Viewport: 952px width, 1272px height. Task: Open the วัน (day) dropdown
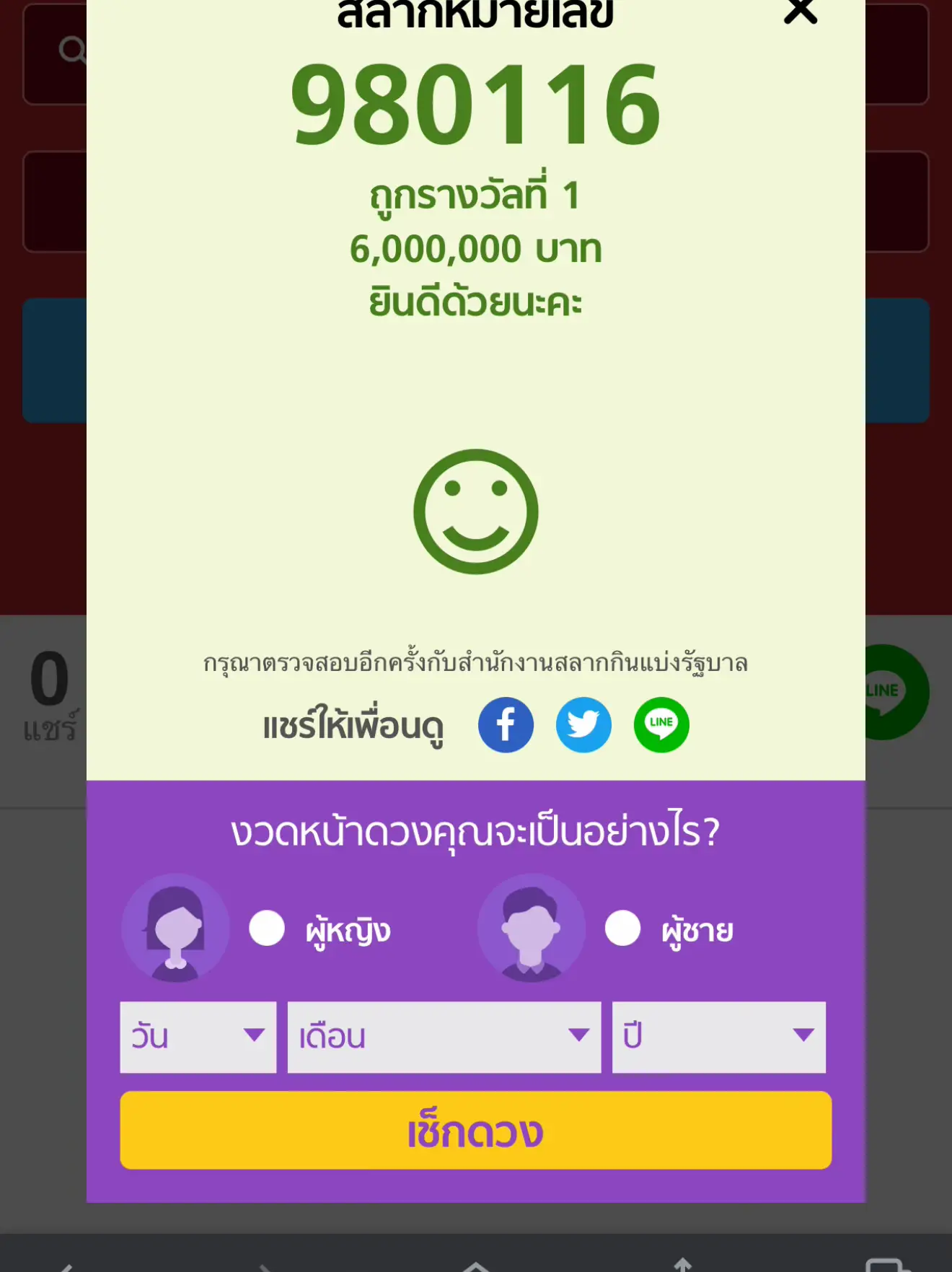(x=197, y=1037)
